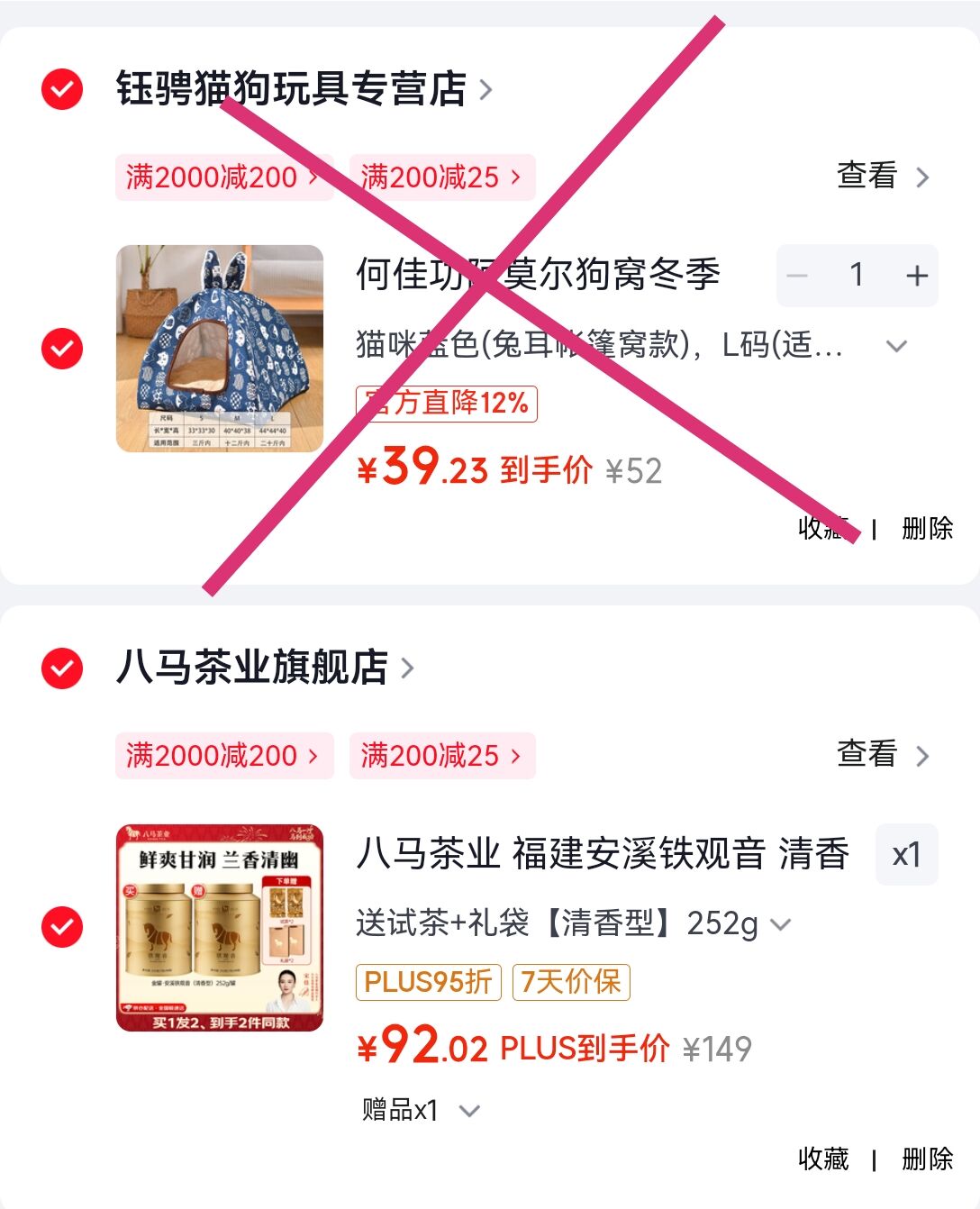Change the tea quantity x1

point(906,854)
